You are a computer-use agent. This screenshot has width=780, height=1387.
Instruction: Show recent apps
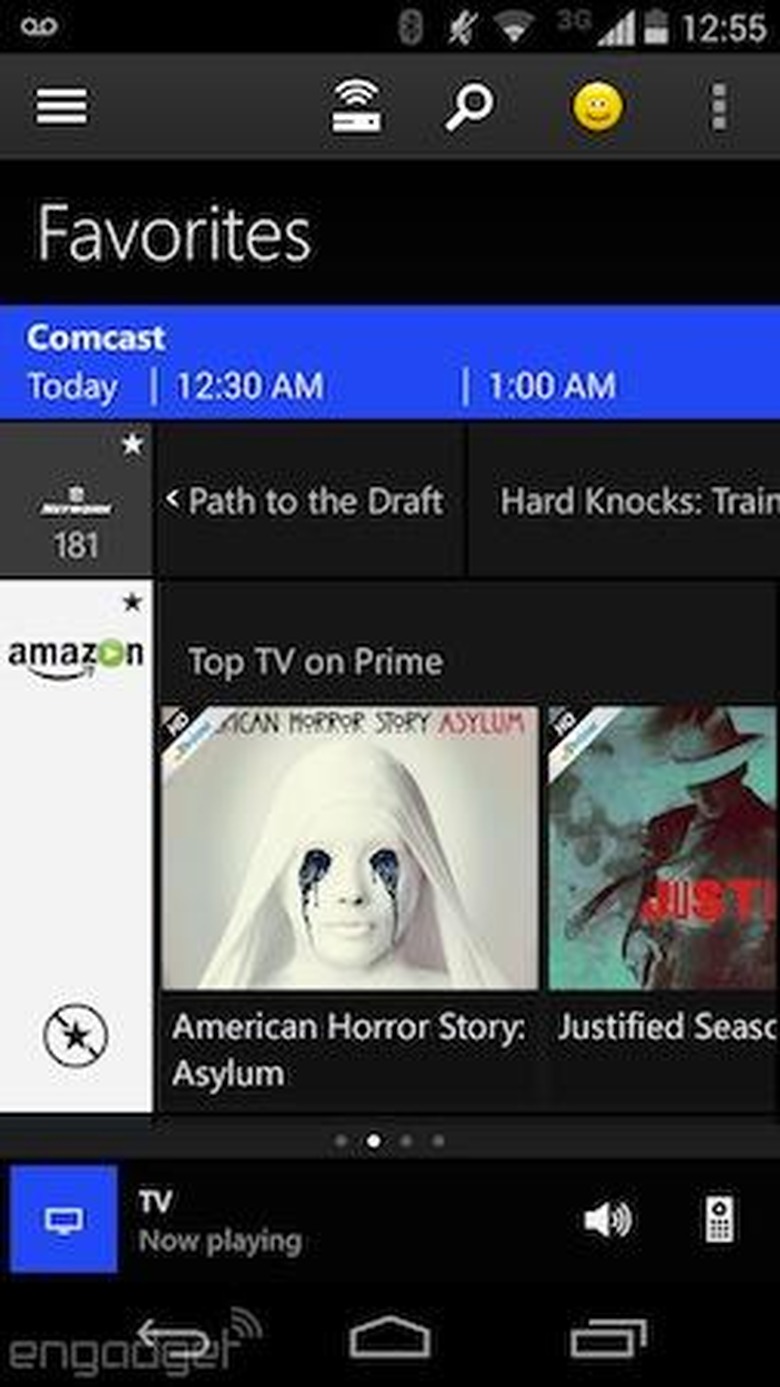[608, 1337]
